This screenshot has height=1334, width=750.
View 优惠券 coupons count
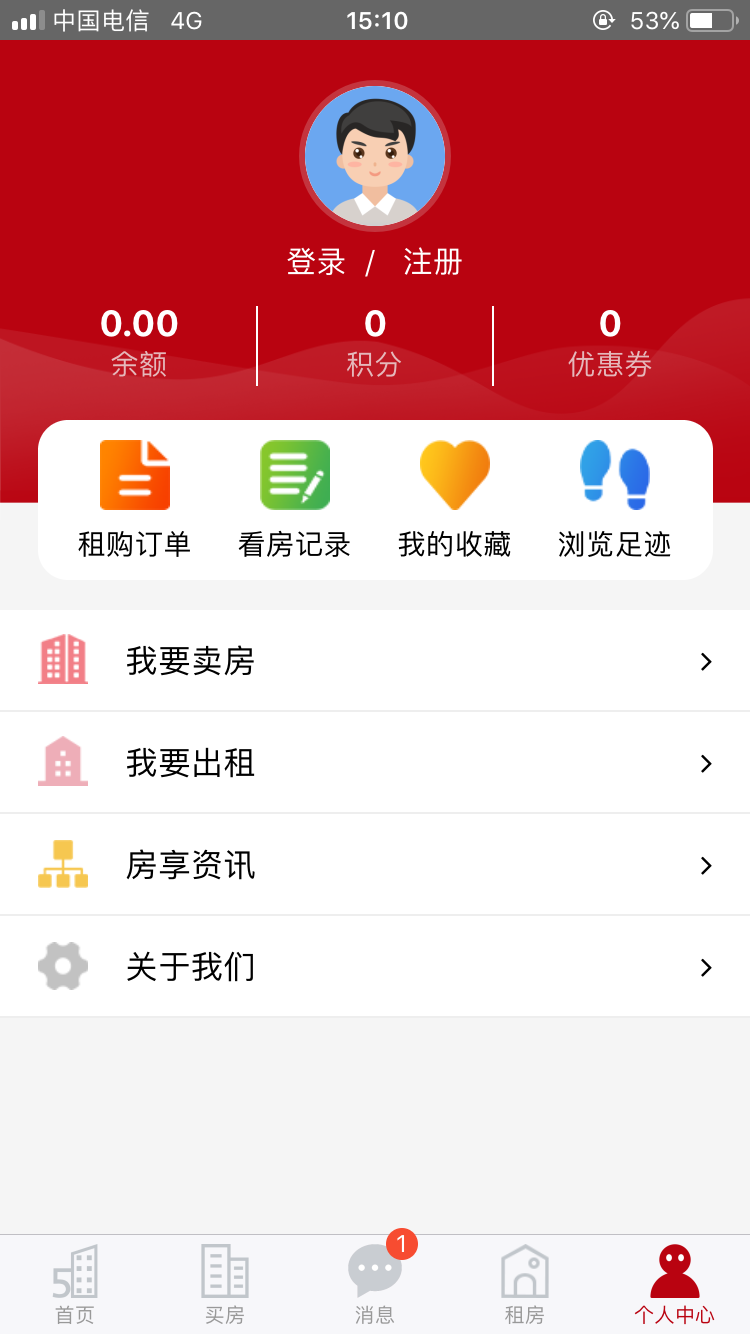(x=612, y=324)
